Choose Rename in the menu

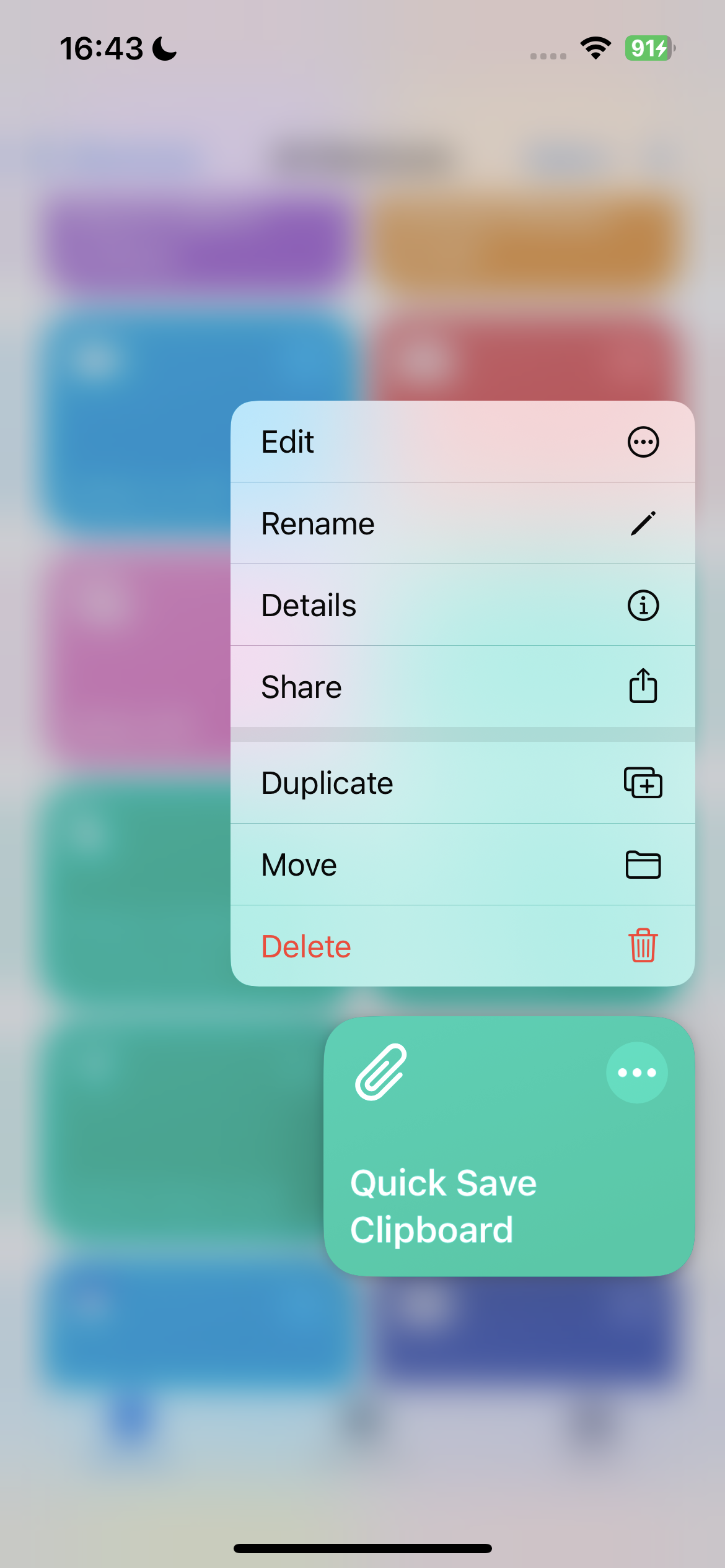coord(462,523)
